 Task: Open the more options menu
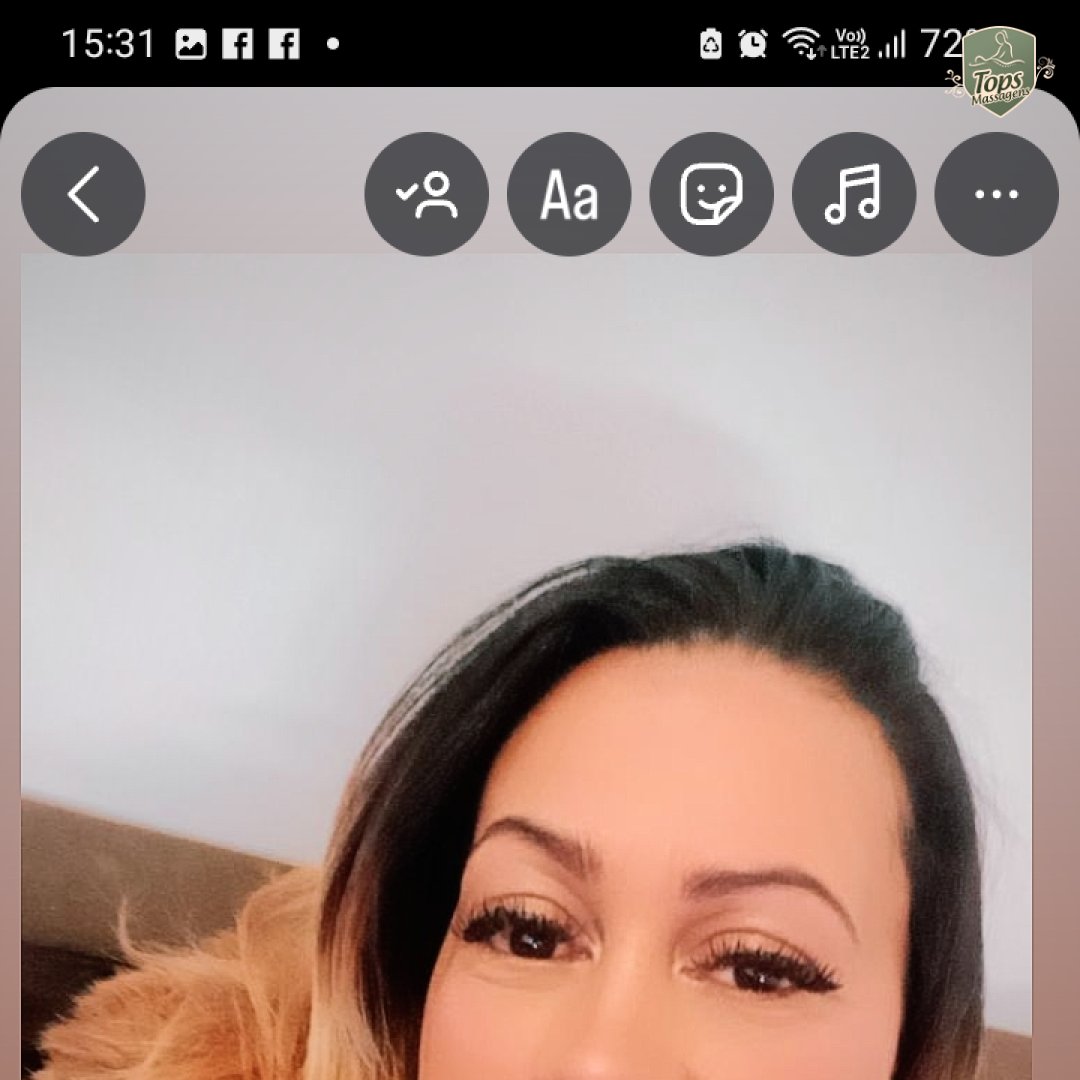click(x=996, y=194)
